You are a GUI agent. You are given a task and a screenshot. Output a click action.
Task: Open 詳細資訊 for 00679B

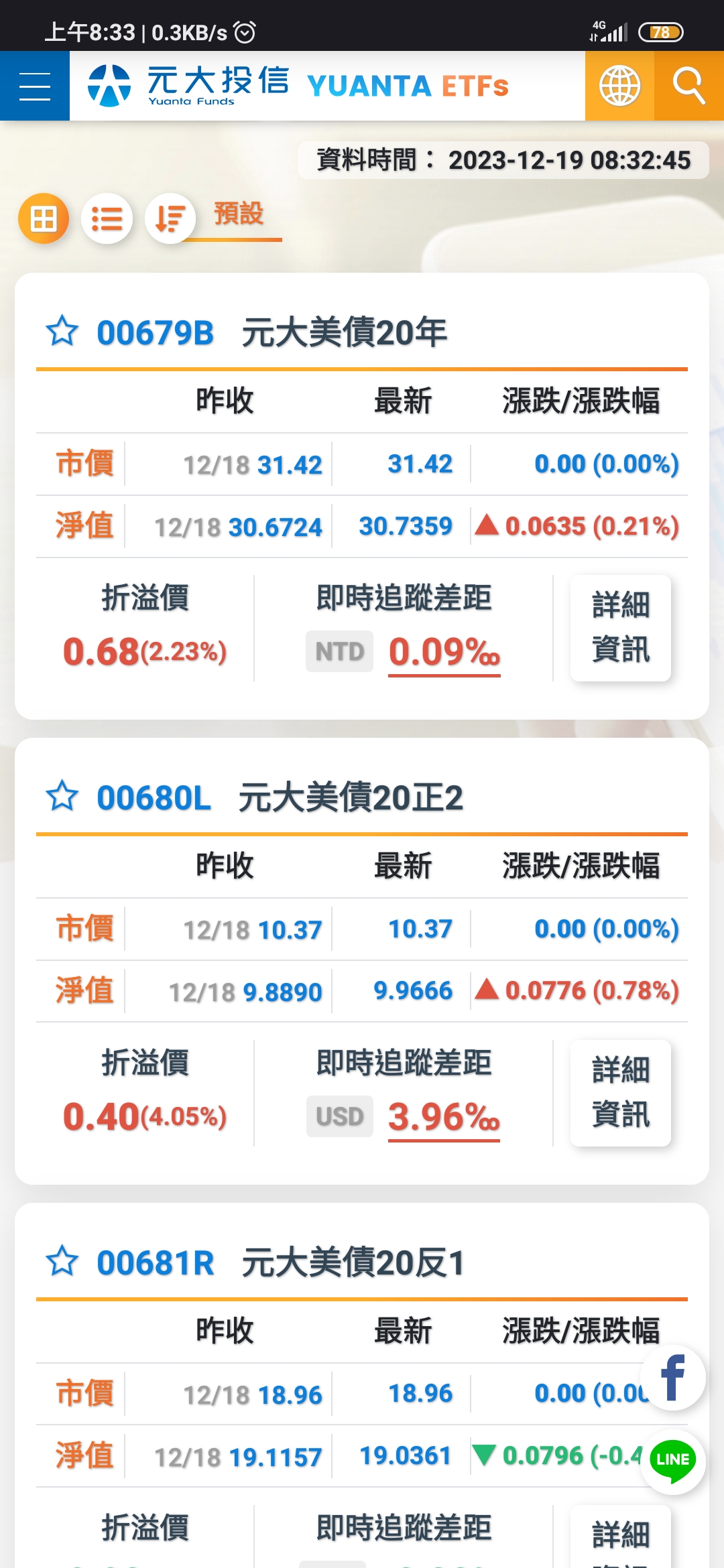point(621,628)
